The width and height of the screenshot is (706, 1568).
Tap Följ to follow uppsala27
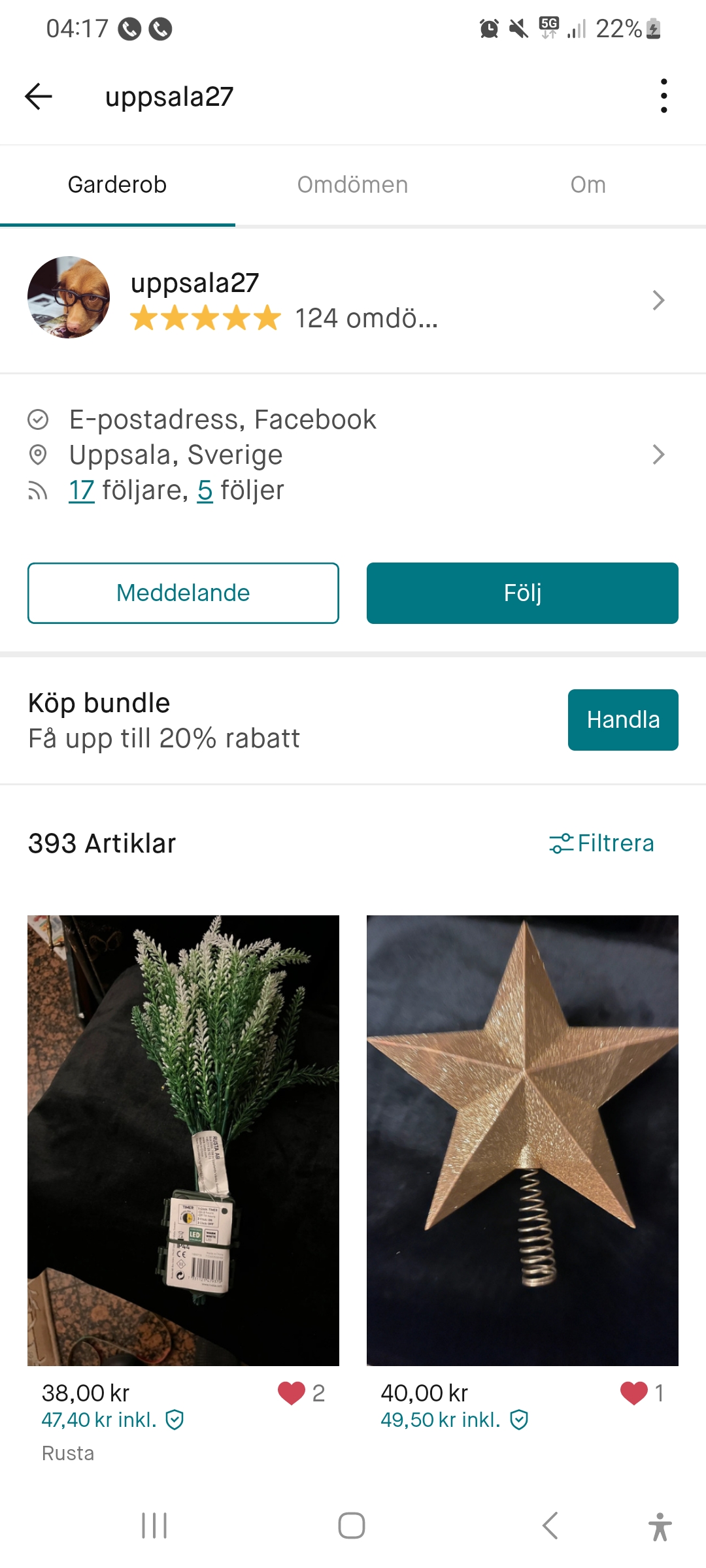tap(522, 593)
